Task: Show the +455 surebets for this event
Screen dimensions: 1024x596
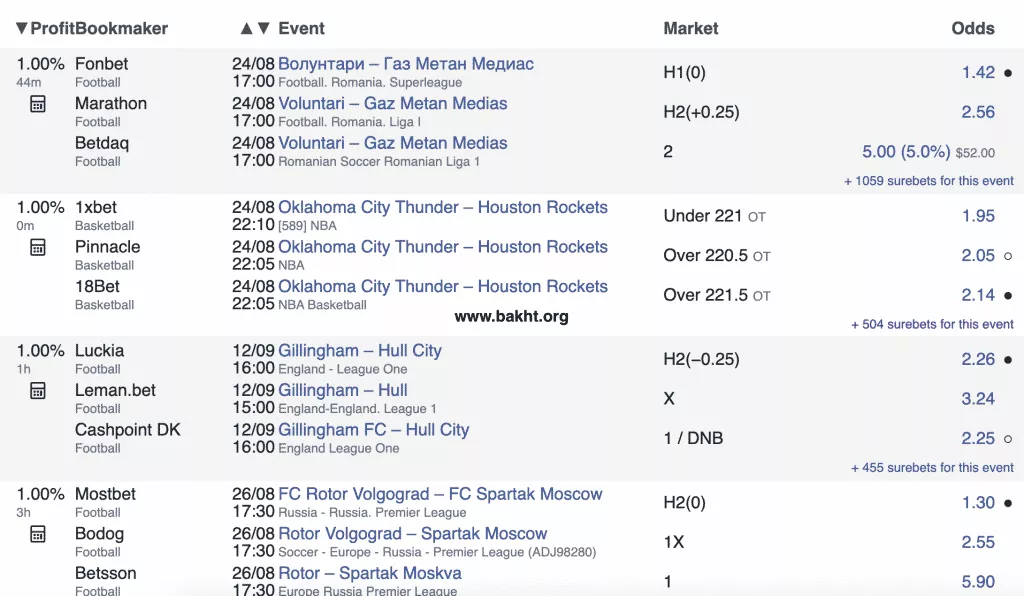Action: coord(932,467)
